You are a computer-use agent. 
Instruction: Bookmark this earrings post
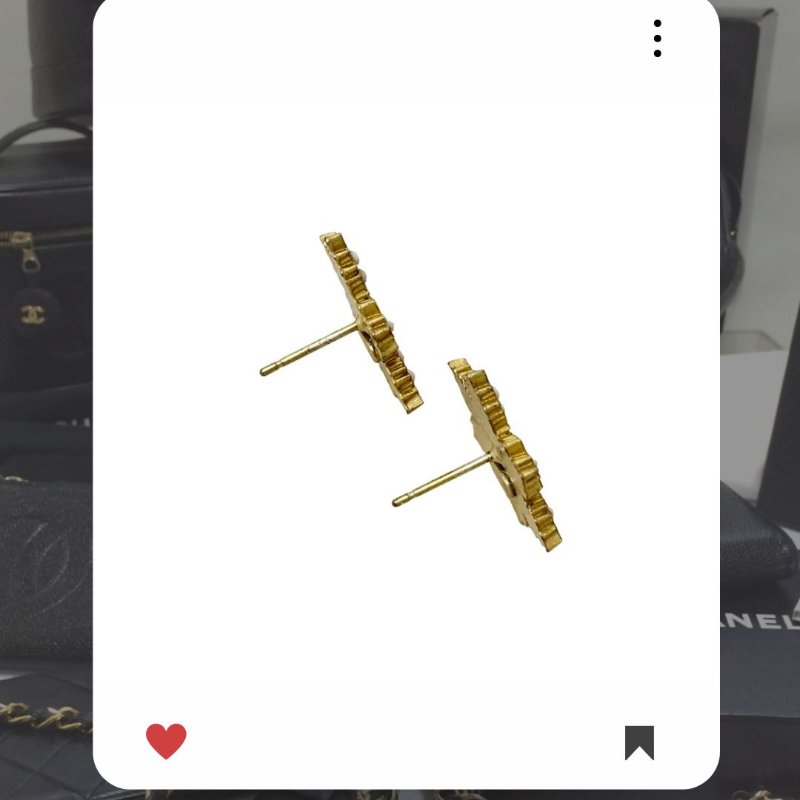[x=639, y=742]
